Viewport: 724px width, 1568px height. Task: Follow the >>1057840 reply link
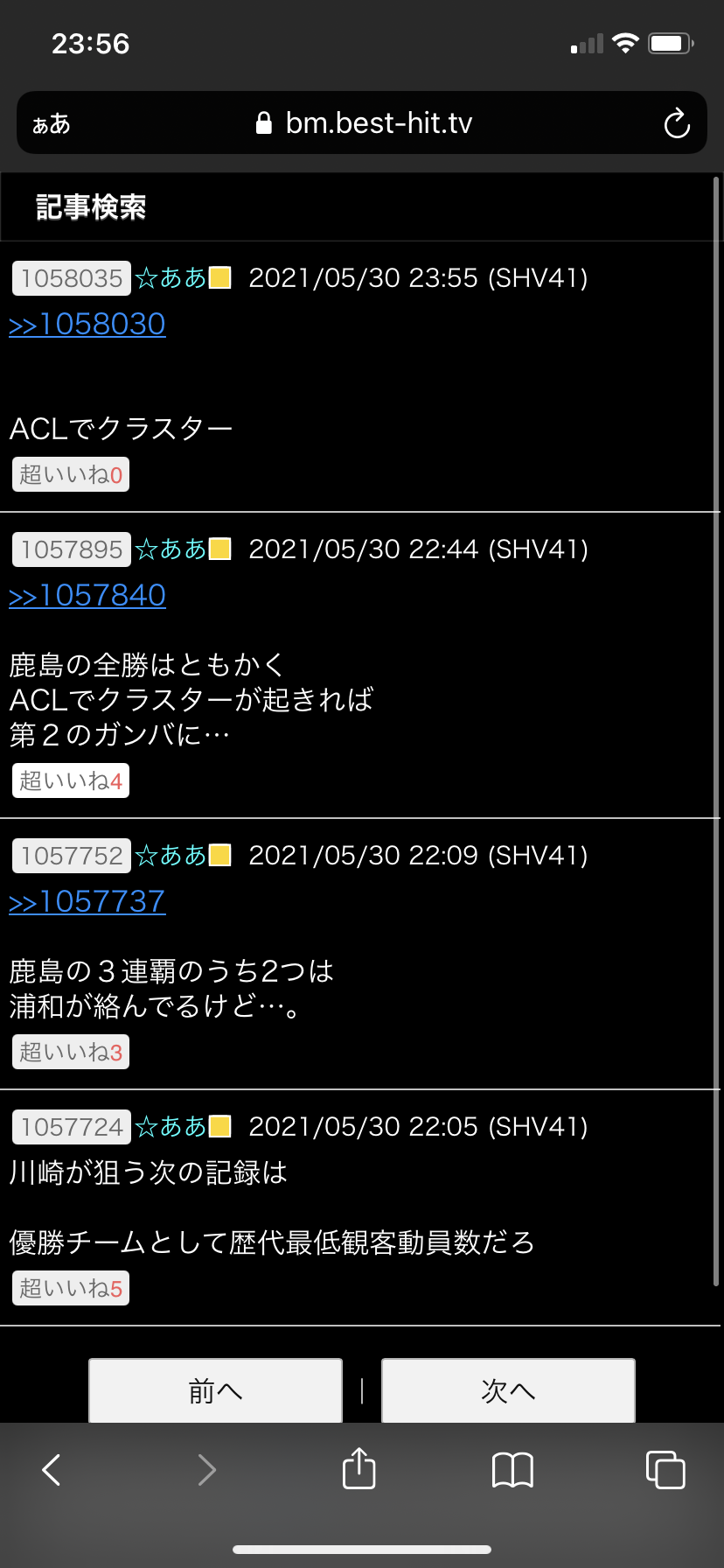(x=87, y=596)
